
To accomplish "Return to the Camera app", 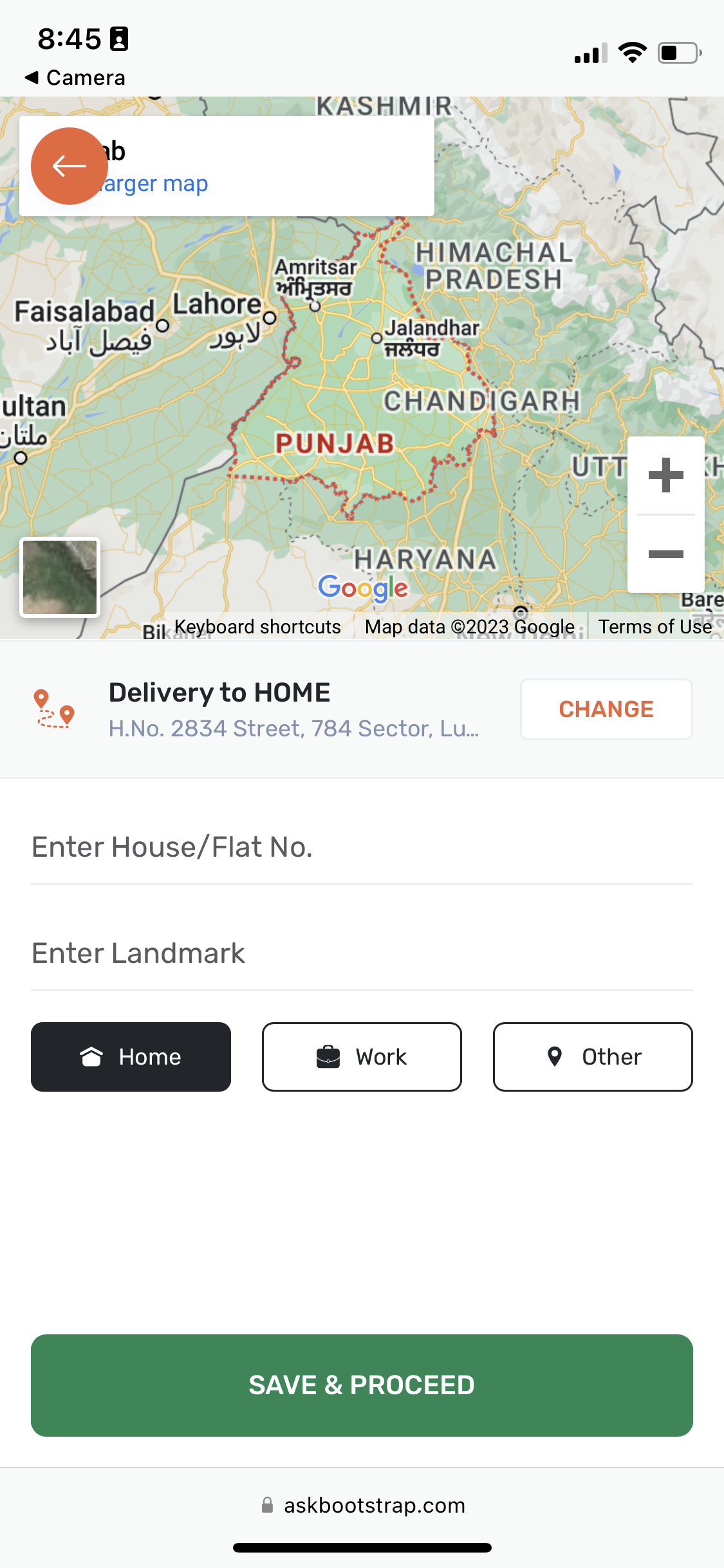I will tap(75, 78).
